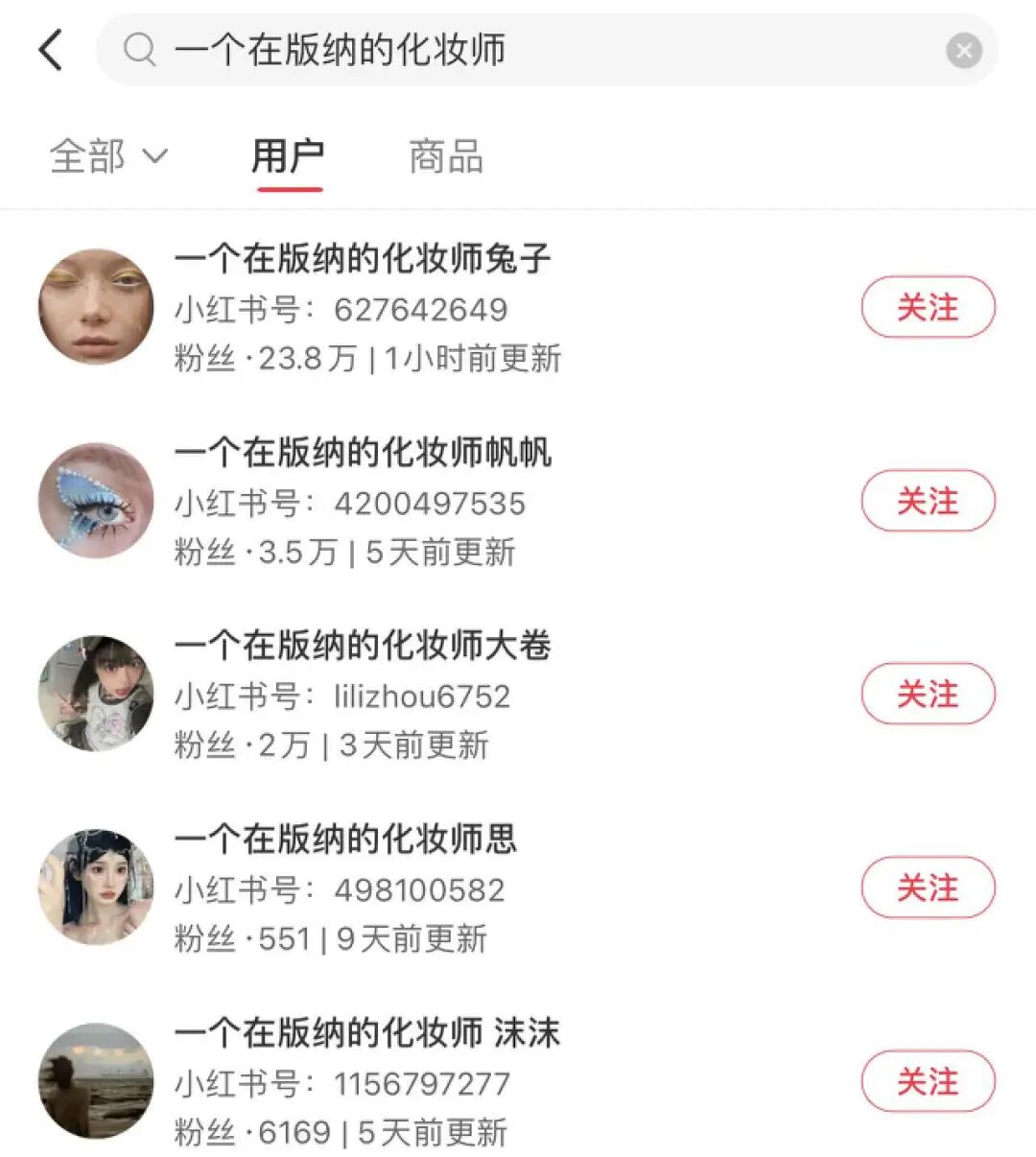Image resolution: width=1036 pixels, height=1157 pixels.
Task: Follow 一个在版纳的化妆师思
Action: pos(927,887)
